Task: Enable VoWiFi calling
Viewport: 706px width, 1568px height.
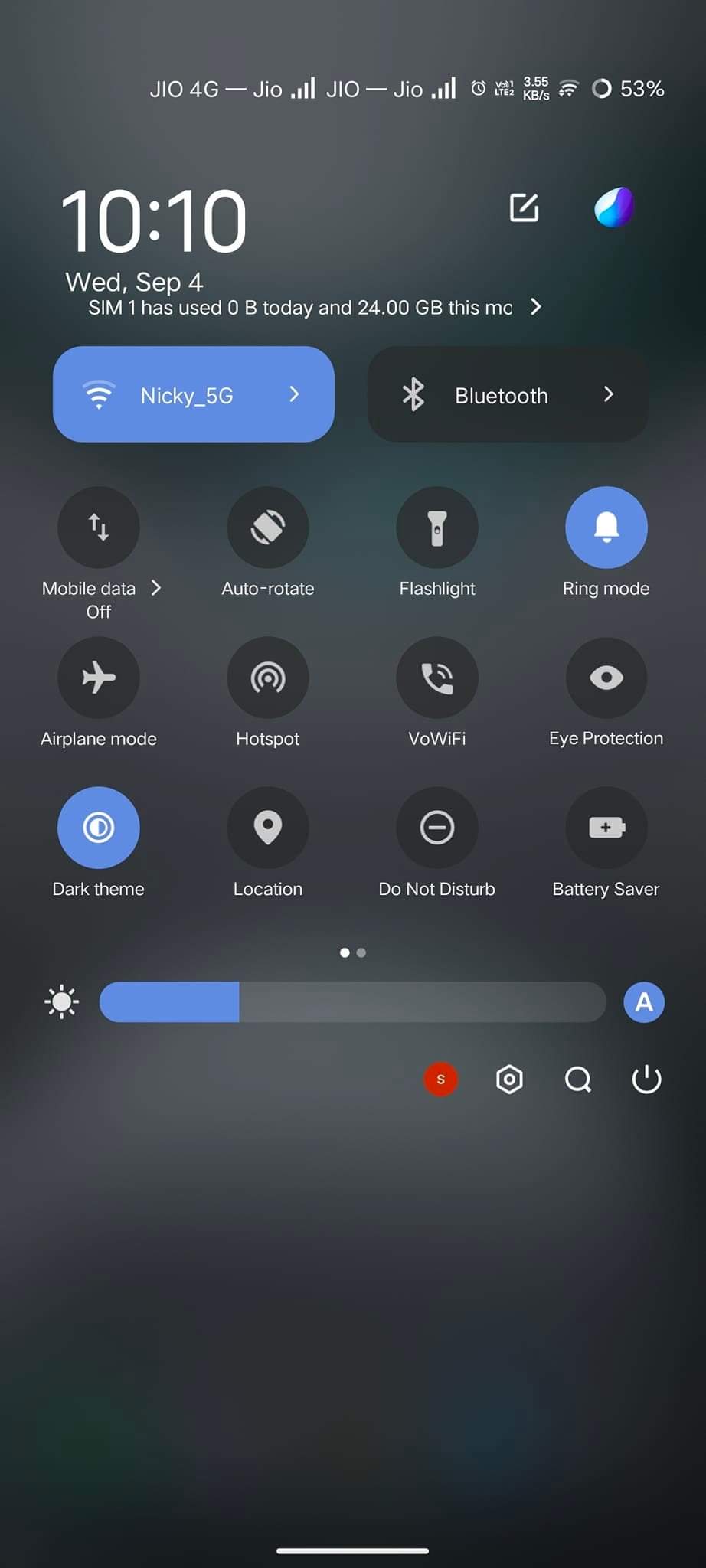Action: [x=437, y=678]
